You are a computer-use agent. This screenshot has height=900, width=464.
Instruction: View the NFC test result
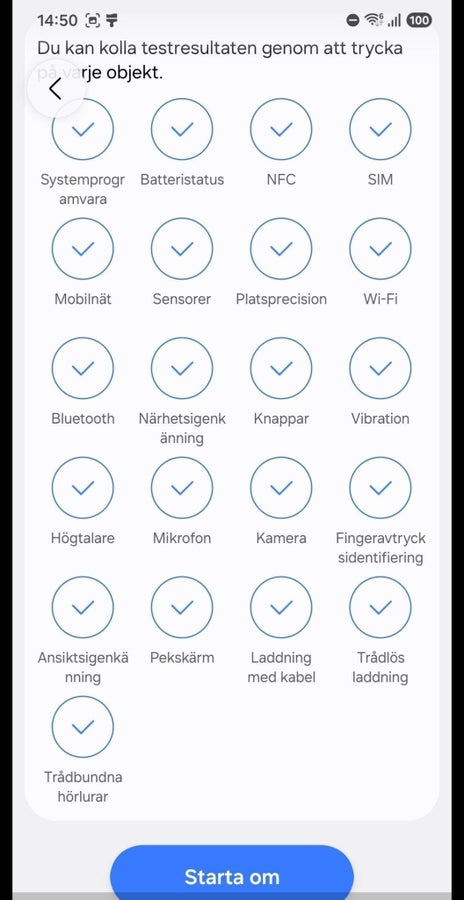(281, 129)
